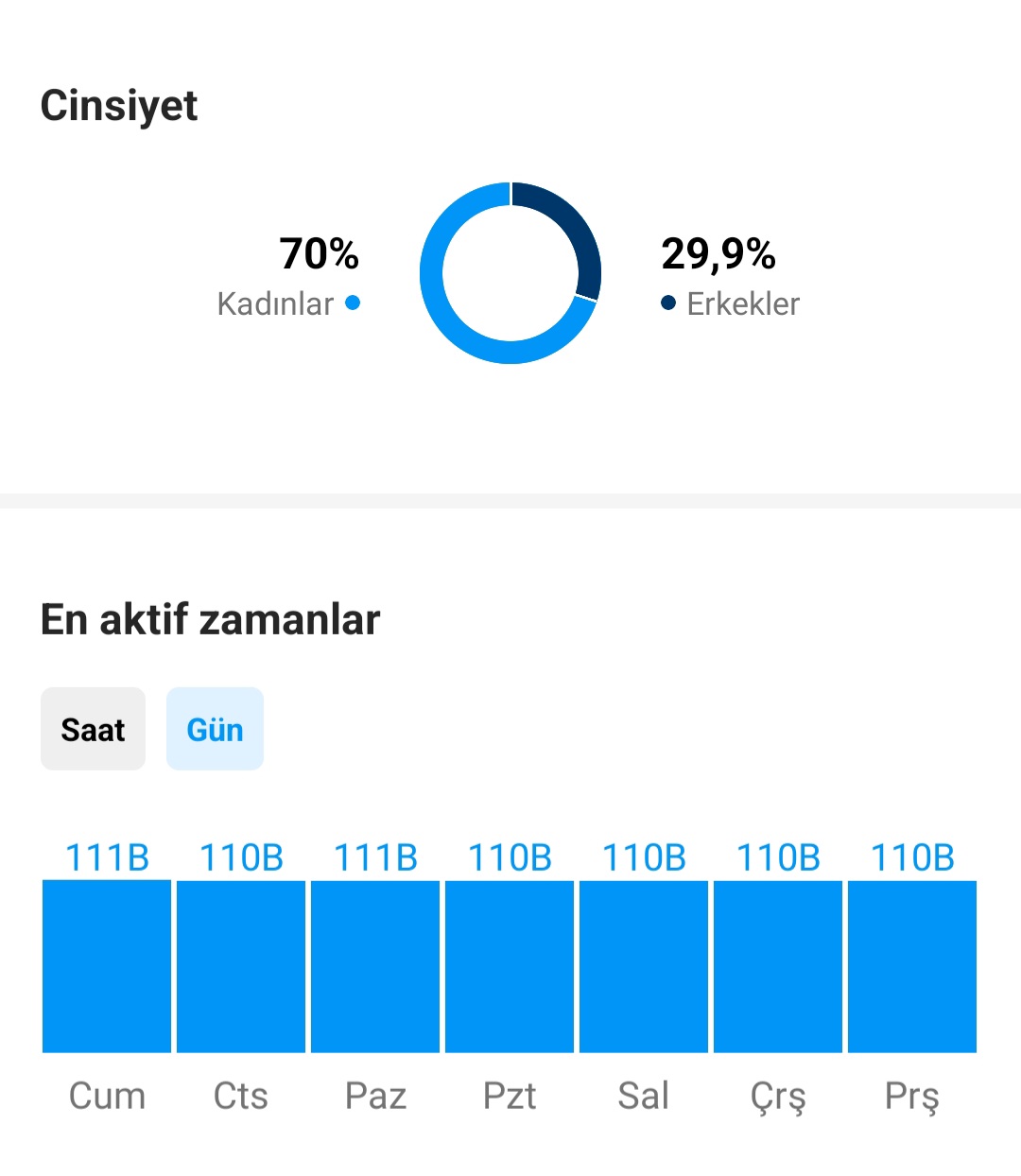Select the Gün tab

pos(215,729)
